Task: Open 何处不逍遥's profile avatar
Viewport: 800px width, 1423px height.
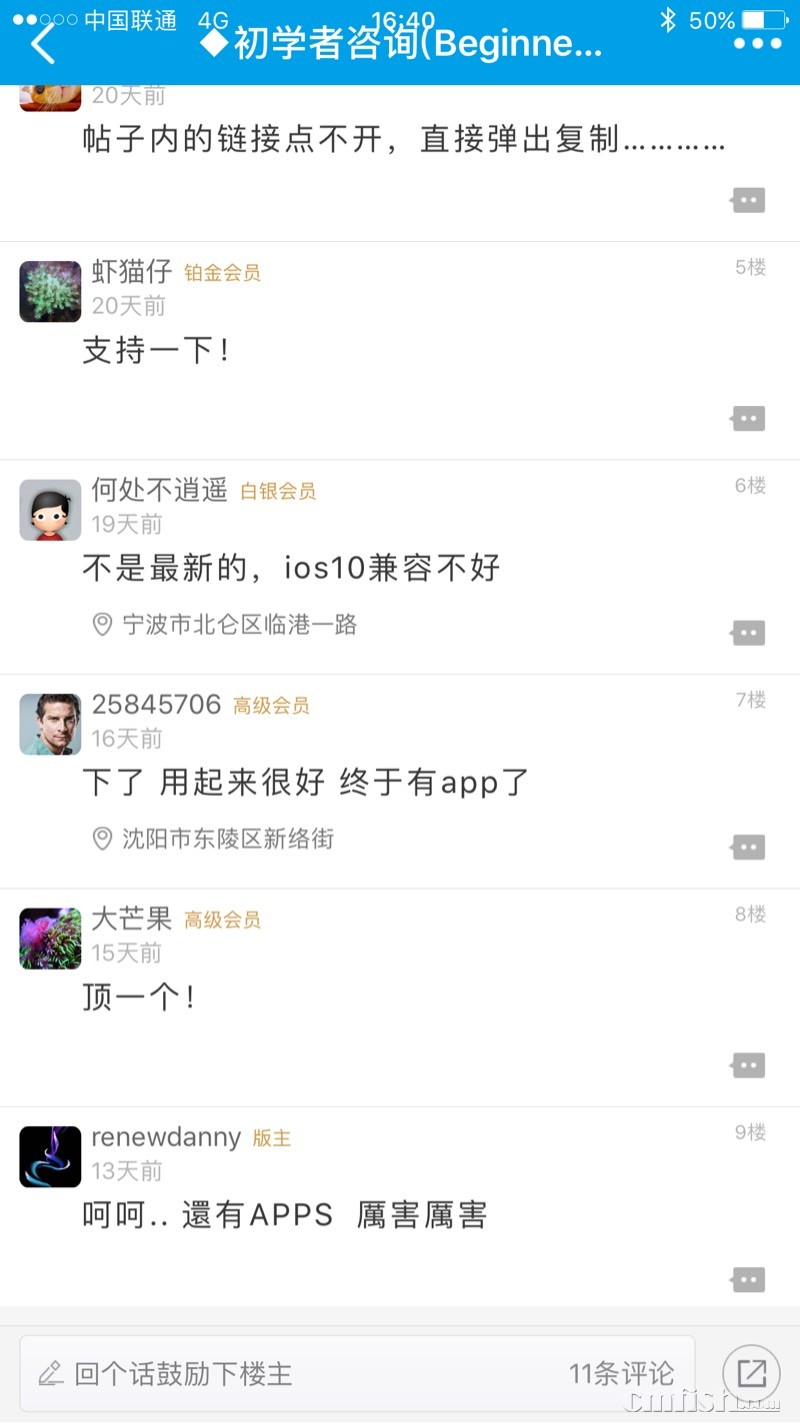Action: point(50,510)
